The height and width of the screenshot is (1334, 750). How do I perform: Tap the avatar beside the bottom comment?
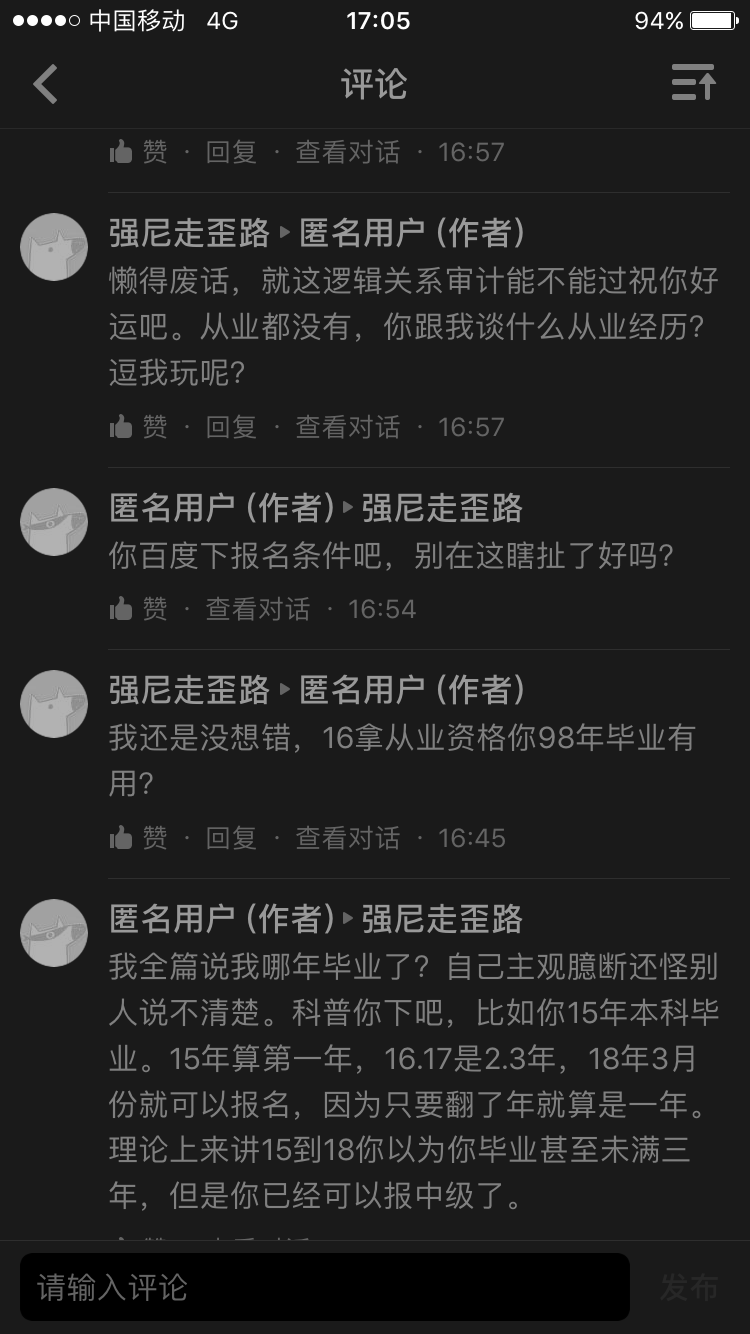(54, 932)
